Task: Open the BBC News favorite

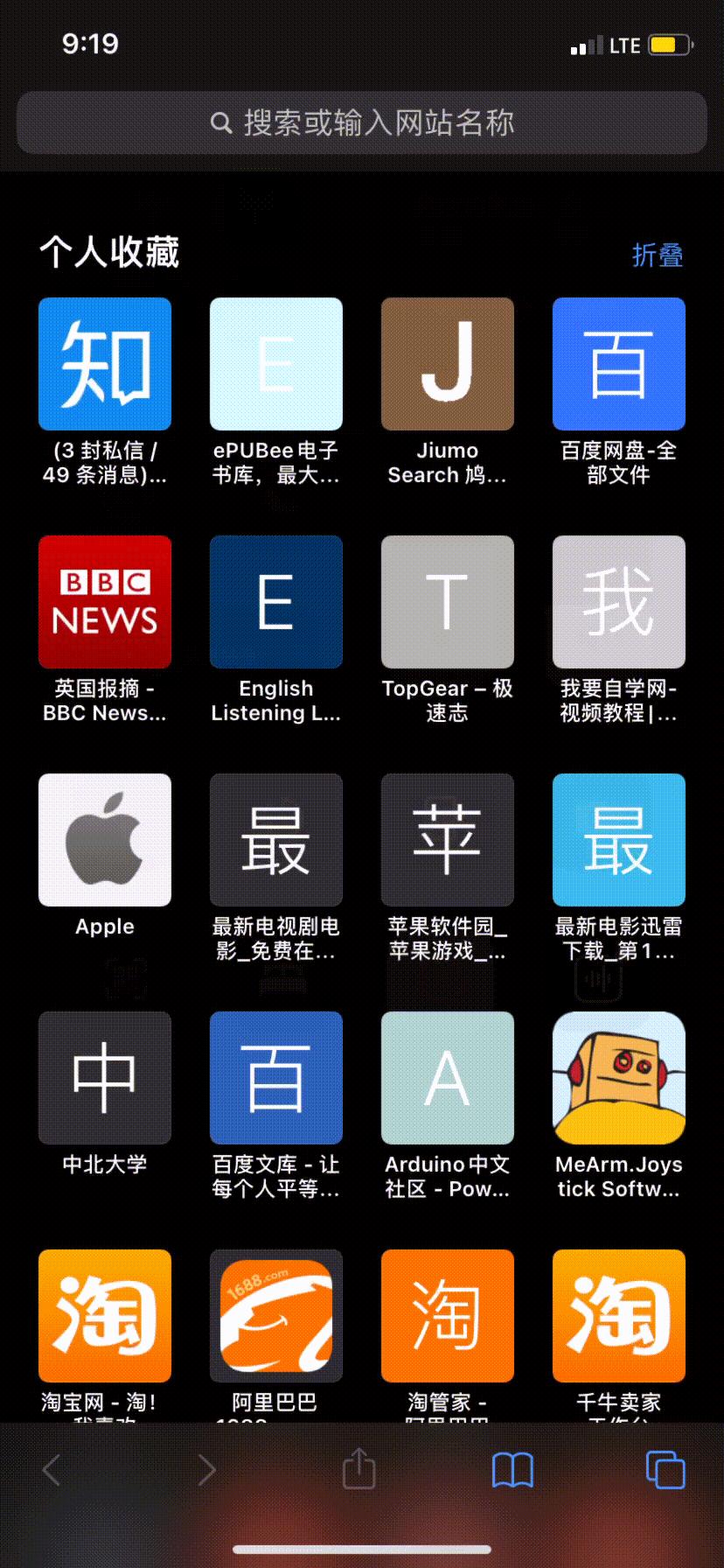Action: point(104,601)
